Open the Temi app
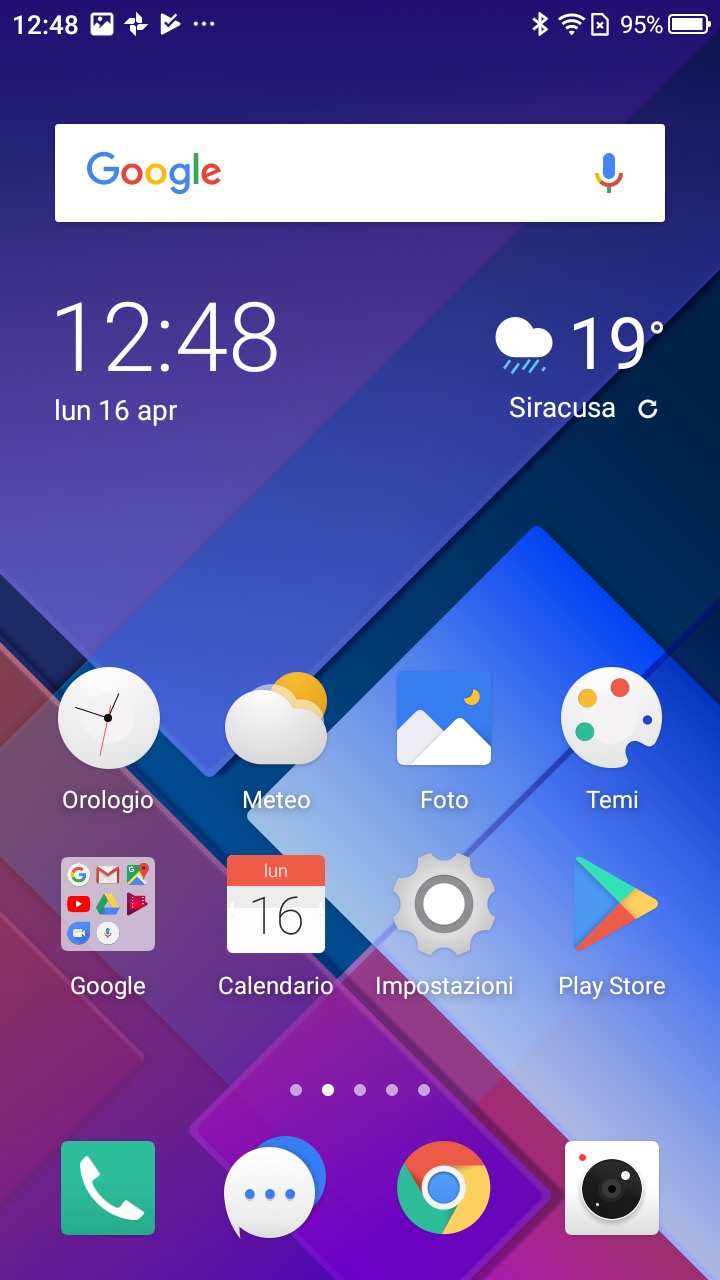 click(612, 718)
